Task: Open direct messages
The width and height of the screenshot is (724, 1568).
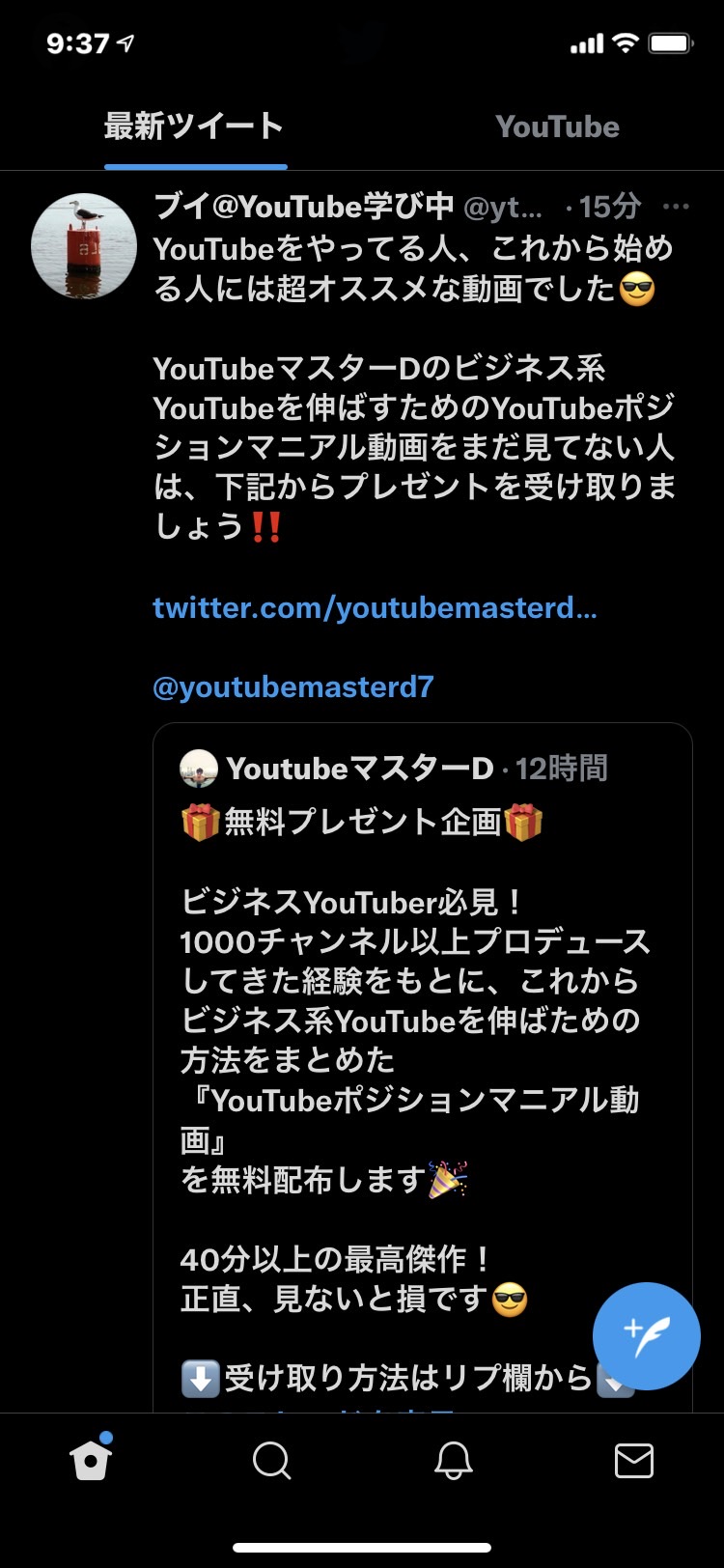Action: [x=633, y=1461]
